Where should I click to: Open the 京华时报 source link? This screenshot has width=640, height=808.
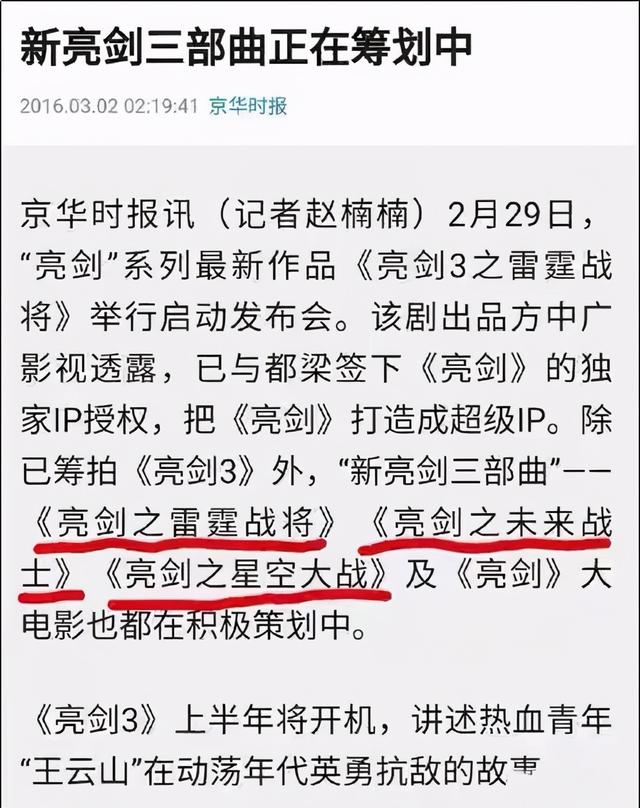tap(247, 105)
